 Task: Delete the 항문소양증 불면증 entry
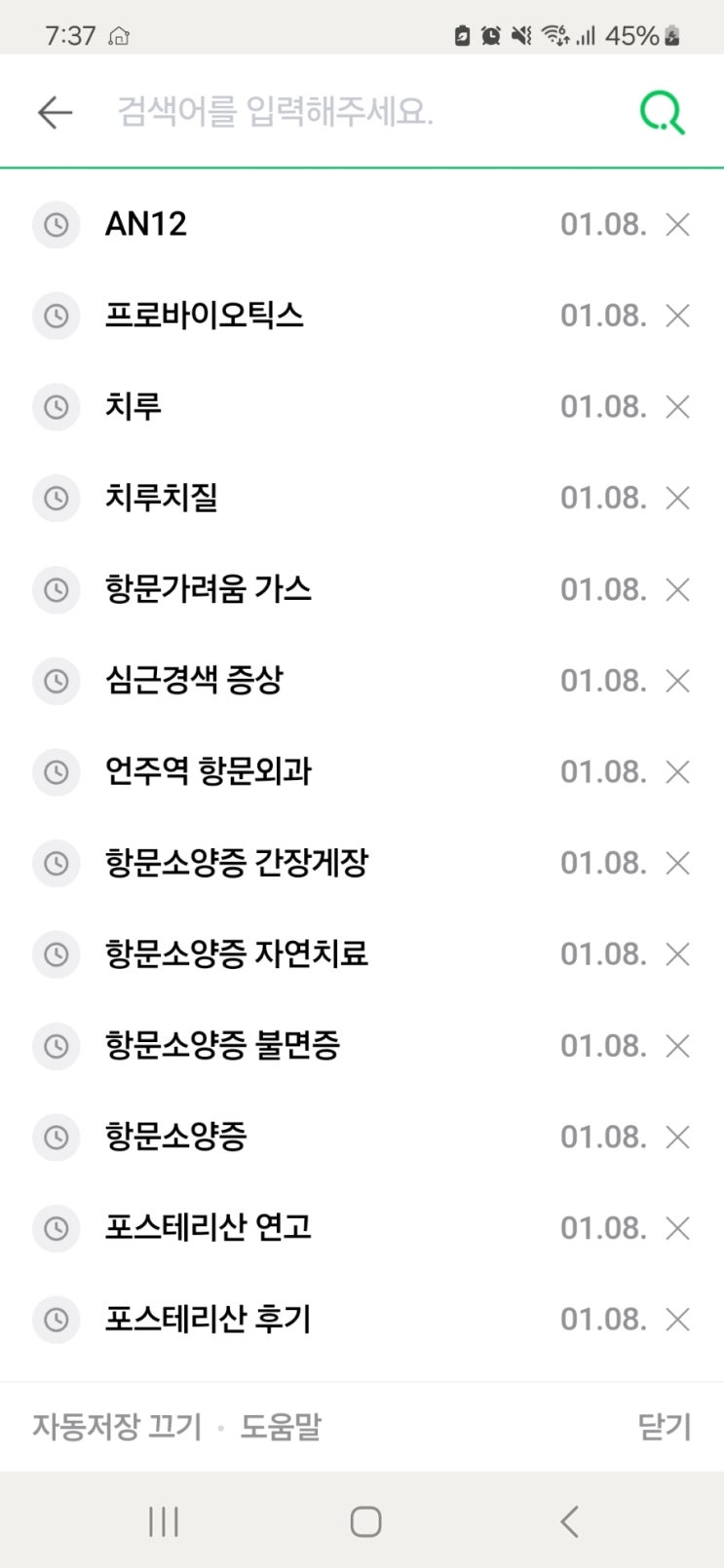(x=677, y=1045)
